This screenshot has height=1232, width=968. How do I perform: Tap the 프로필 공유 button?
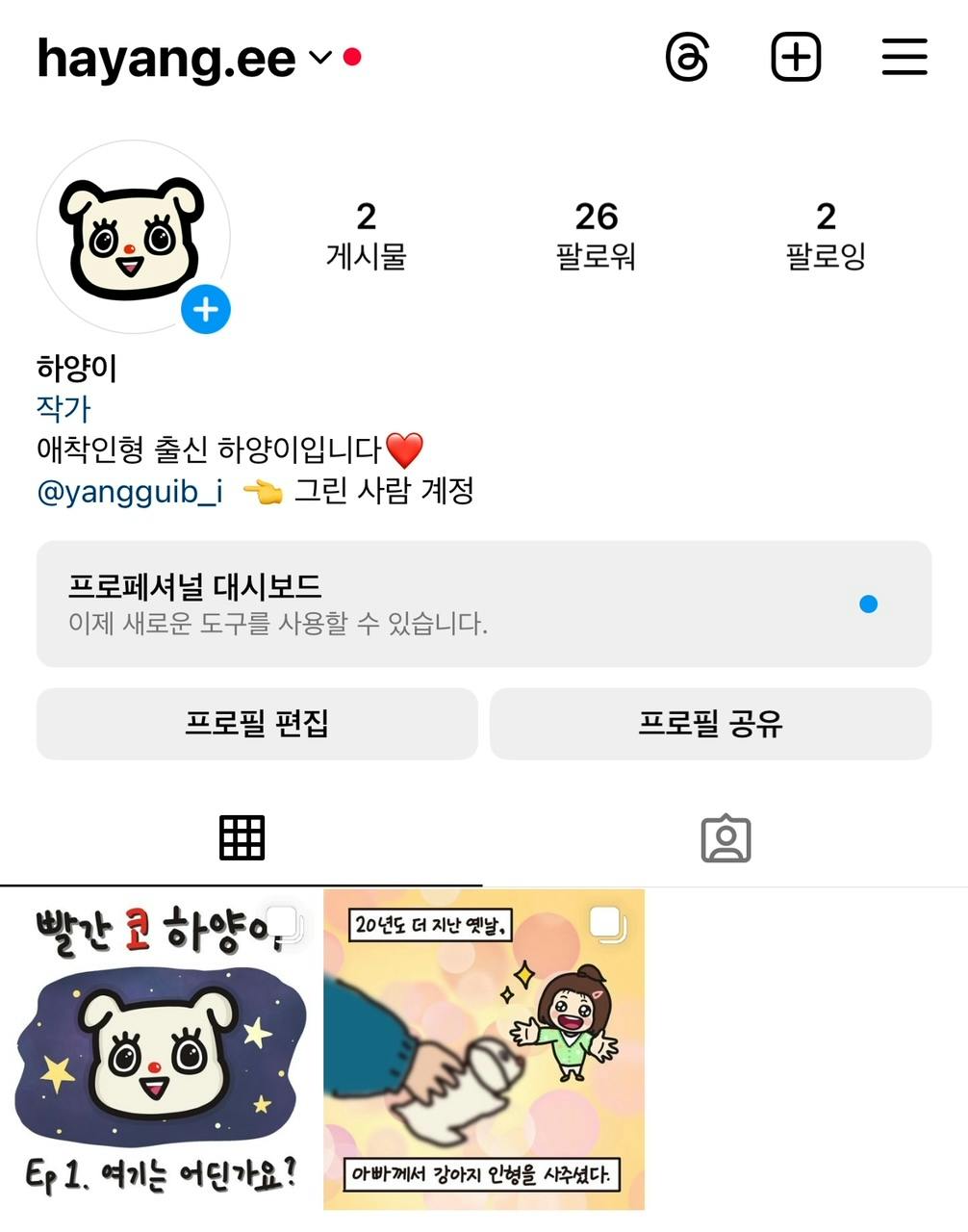click(710, 723)
